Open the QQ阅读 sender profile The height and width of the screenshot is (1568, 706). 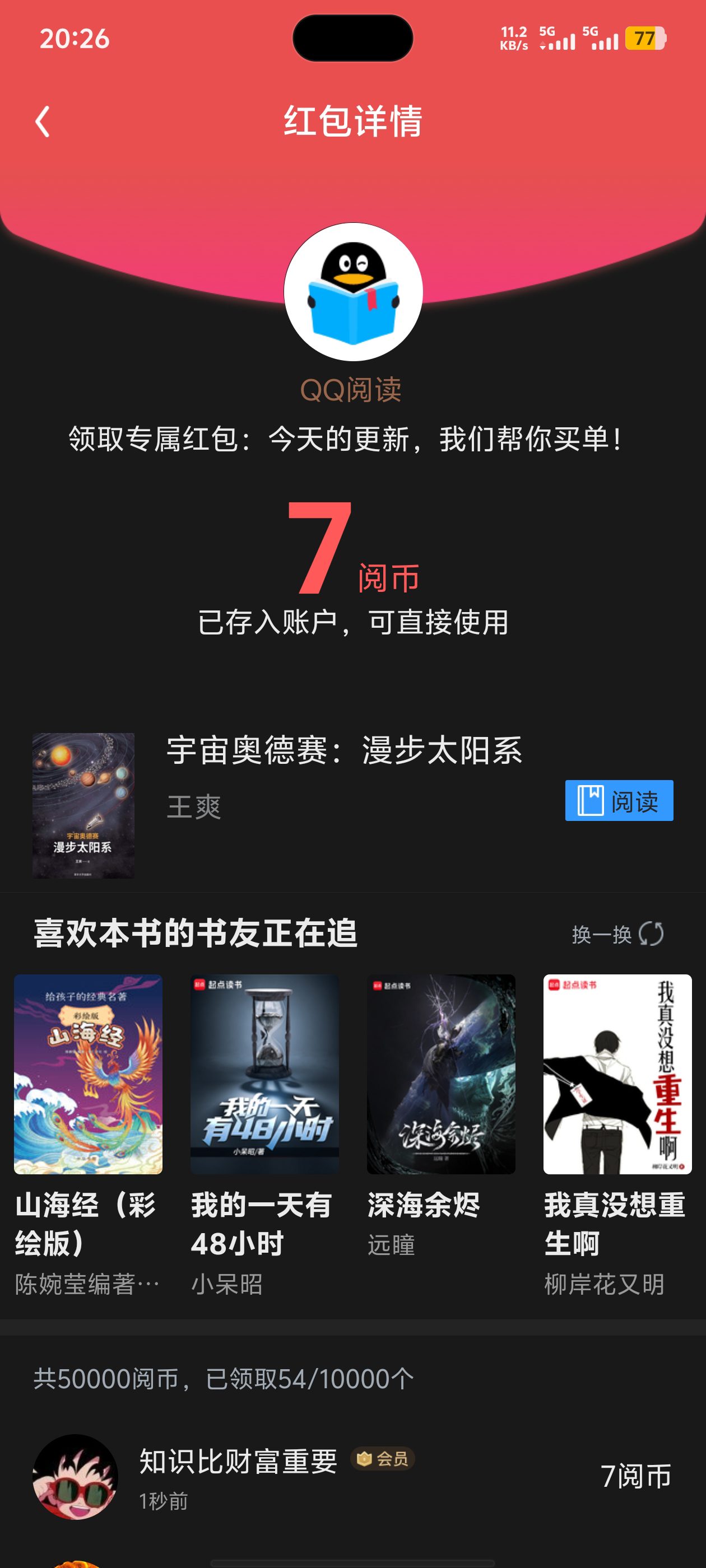[x=352, y=292]
